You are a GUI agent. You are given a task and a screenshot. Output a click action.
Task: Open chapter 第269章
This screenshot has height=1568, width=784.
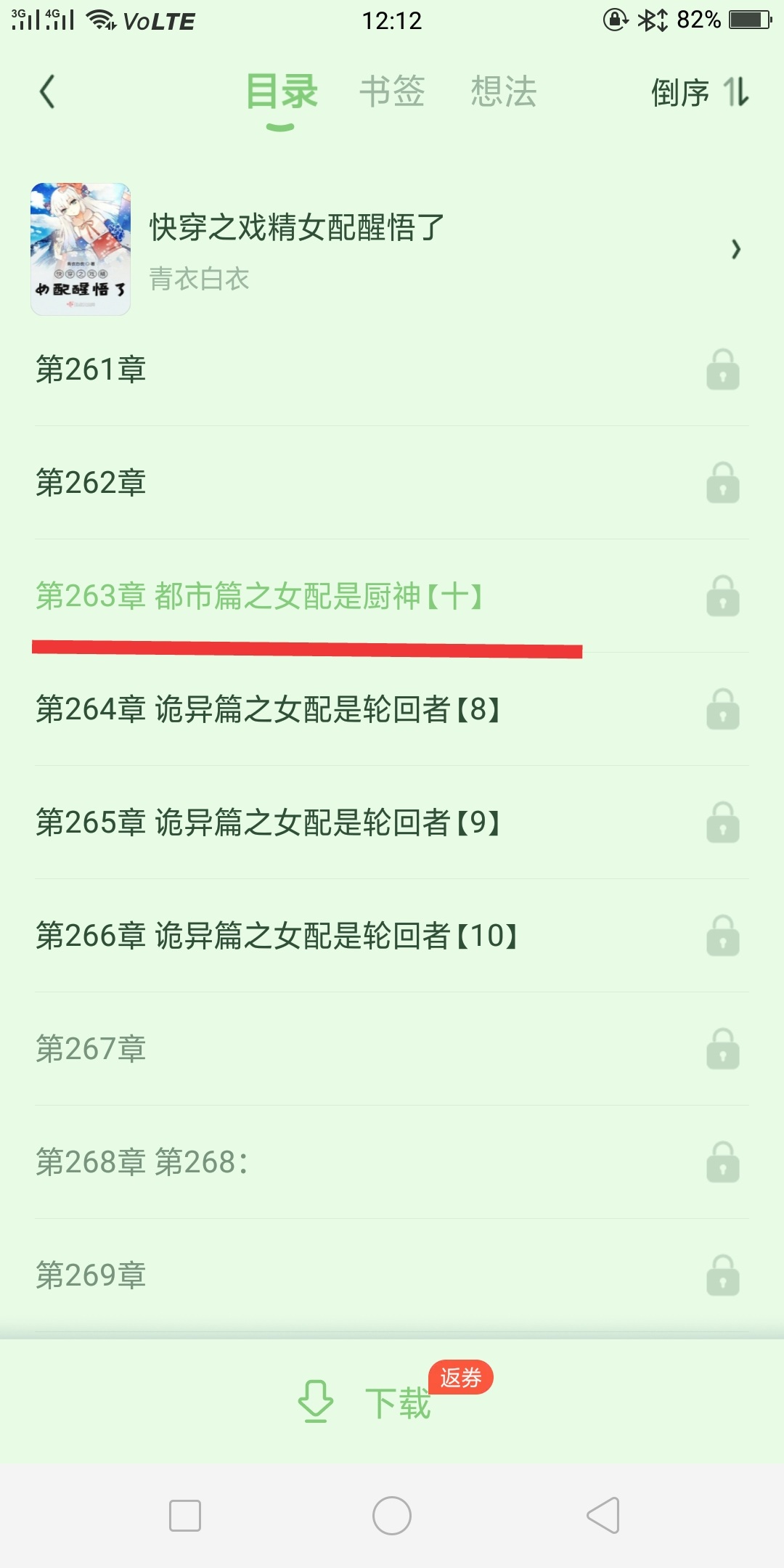click(392, 1275)
